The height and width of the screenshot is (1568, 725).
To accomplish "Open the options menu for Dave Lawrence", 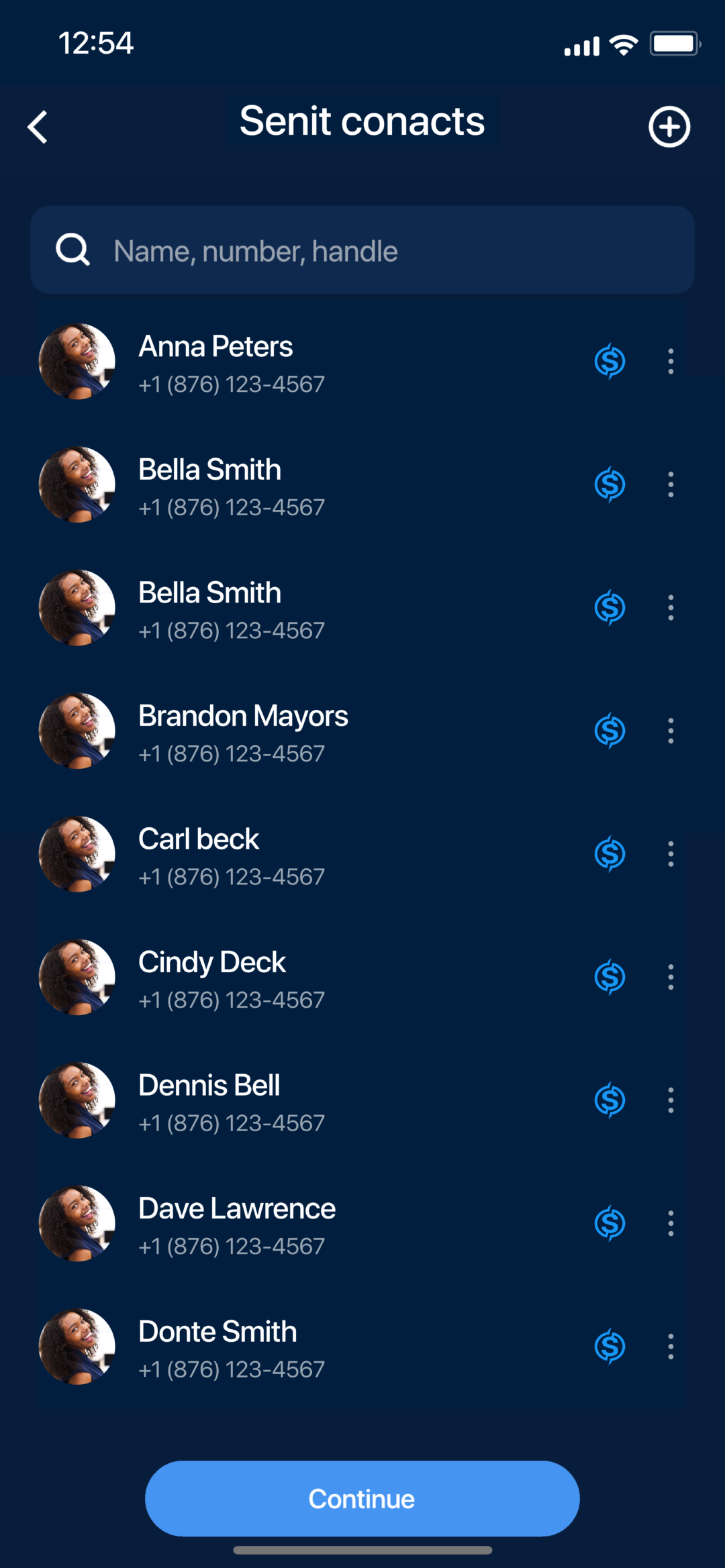I will [x=671, y=1224].
